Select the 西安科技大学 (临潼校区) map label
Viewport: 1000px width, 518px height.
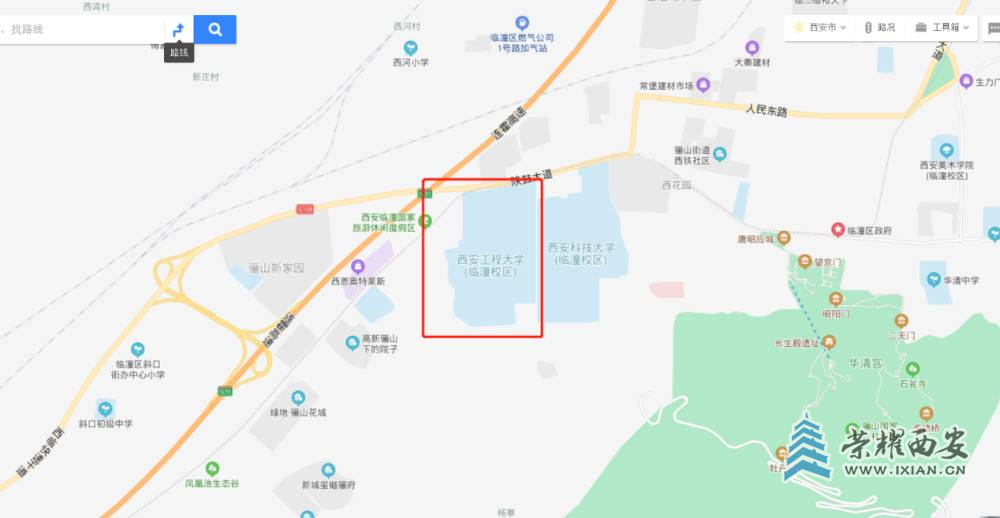point(580,253)
